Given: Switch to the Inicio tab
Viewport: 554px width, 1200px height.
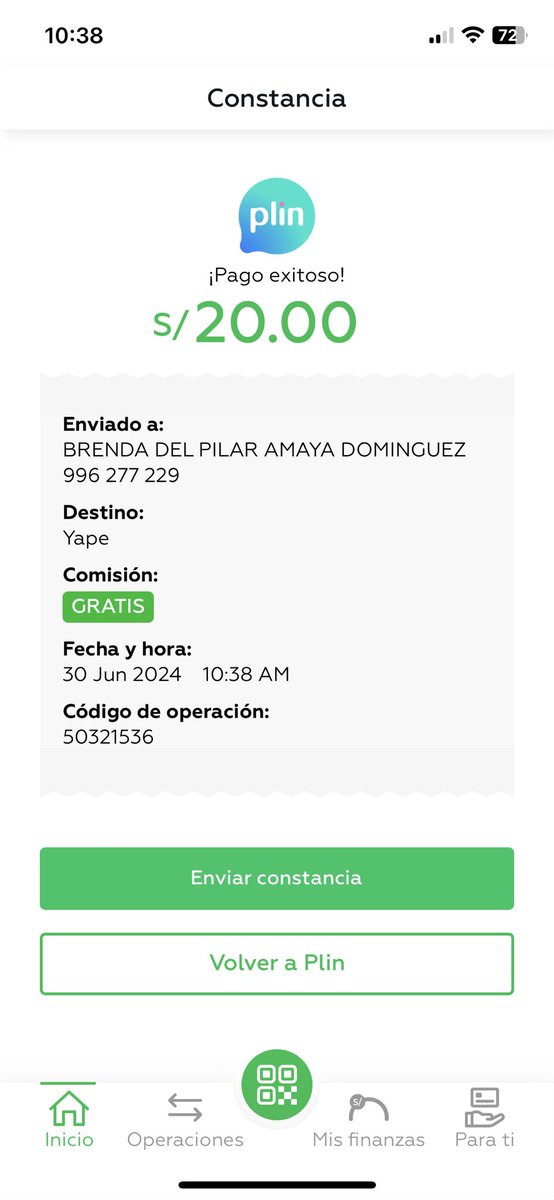Looking at the screenshot, I should click(69, 1118).
